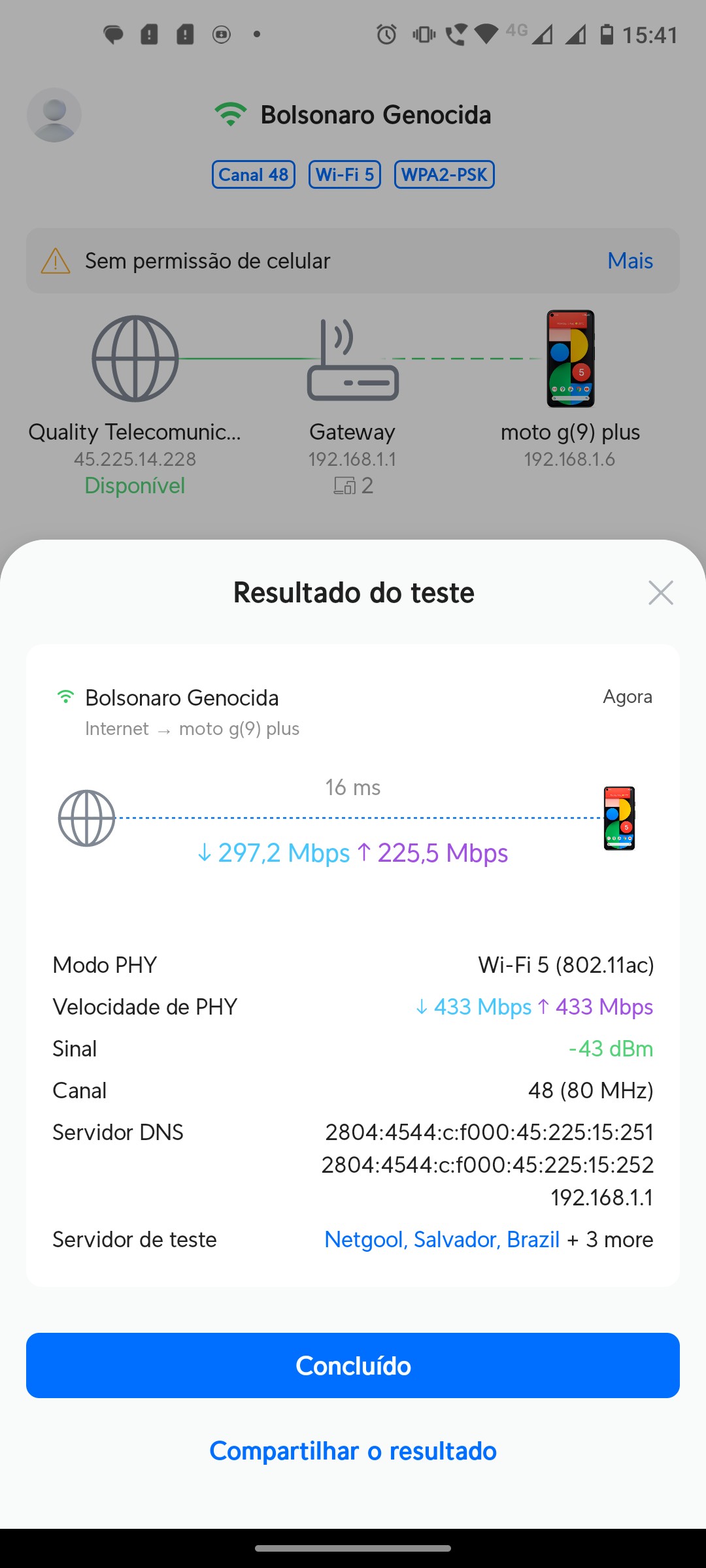Tap the Concluído button
Viewport: 706px width, 1568px height.
click(x=353, y=1365)
